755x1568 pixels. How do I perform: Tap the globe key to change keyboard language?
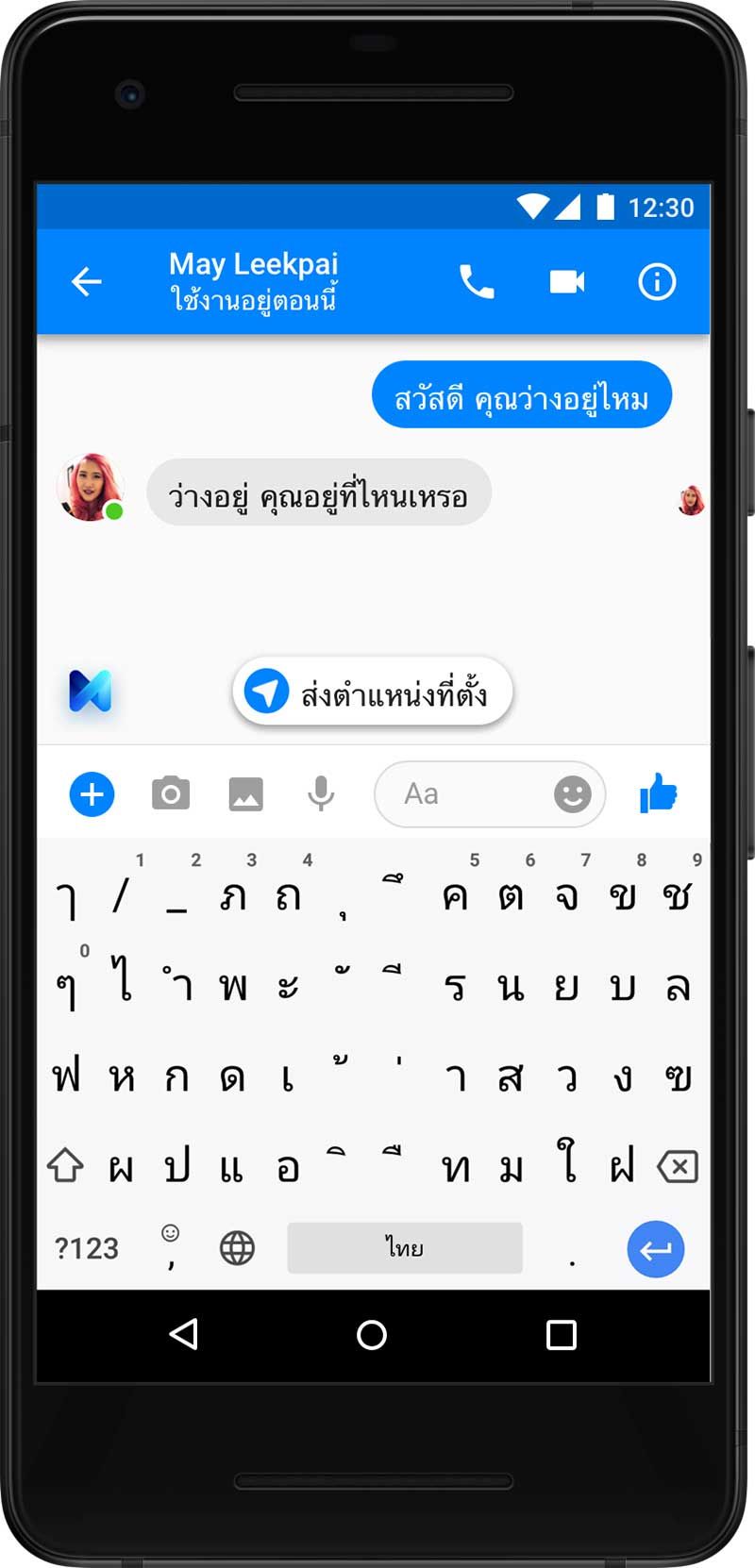point(237,1248)
